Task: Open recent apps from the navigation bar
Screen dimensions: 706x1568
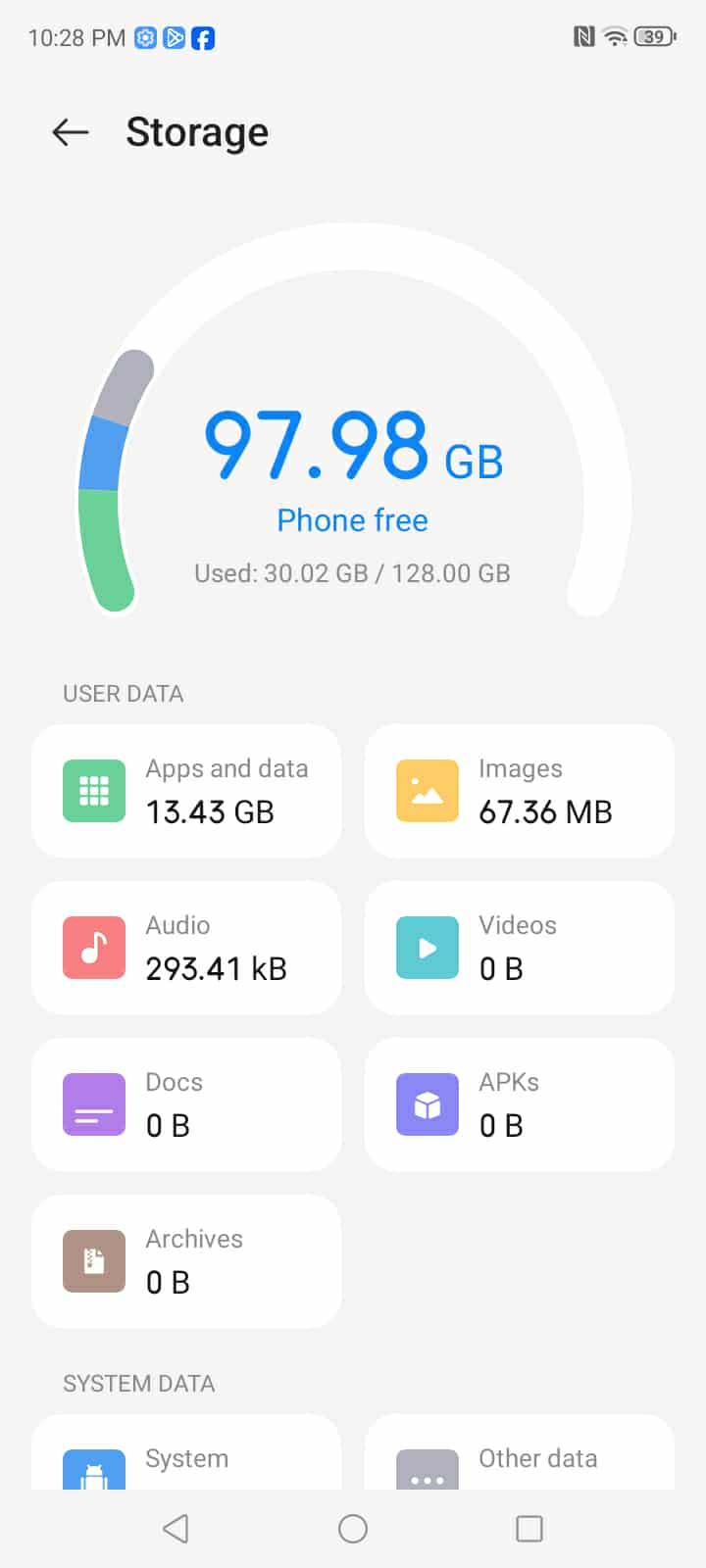Action: point(529,1529)
